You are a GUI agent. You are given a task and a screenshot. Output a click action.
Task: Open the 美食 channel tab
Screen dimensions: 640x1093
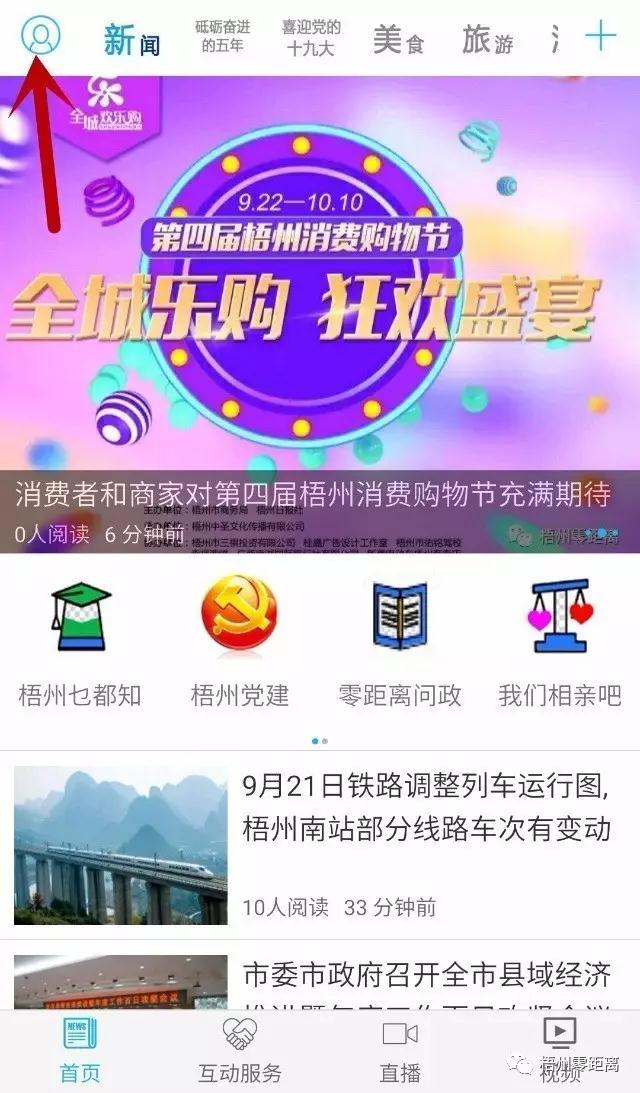coord(399,39)
